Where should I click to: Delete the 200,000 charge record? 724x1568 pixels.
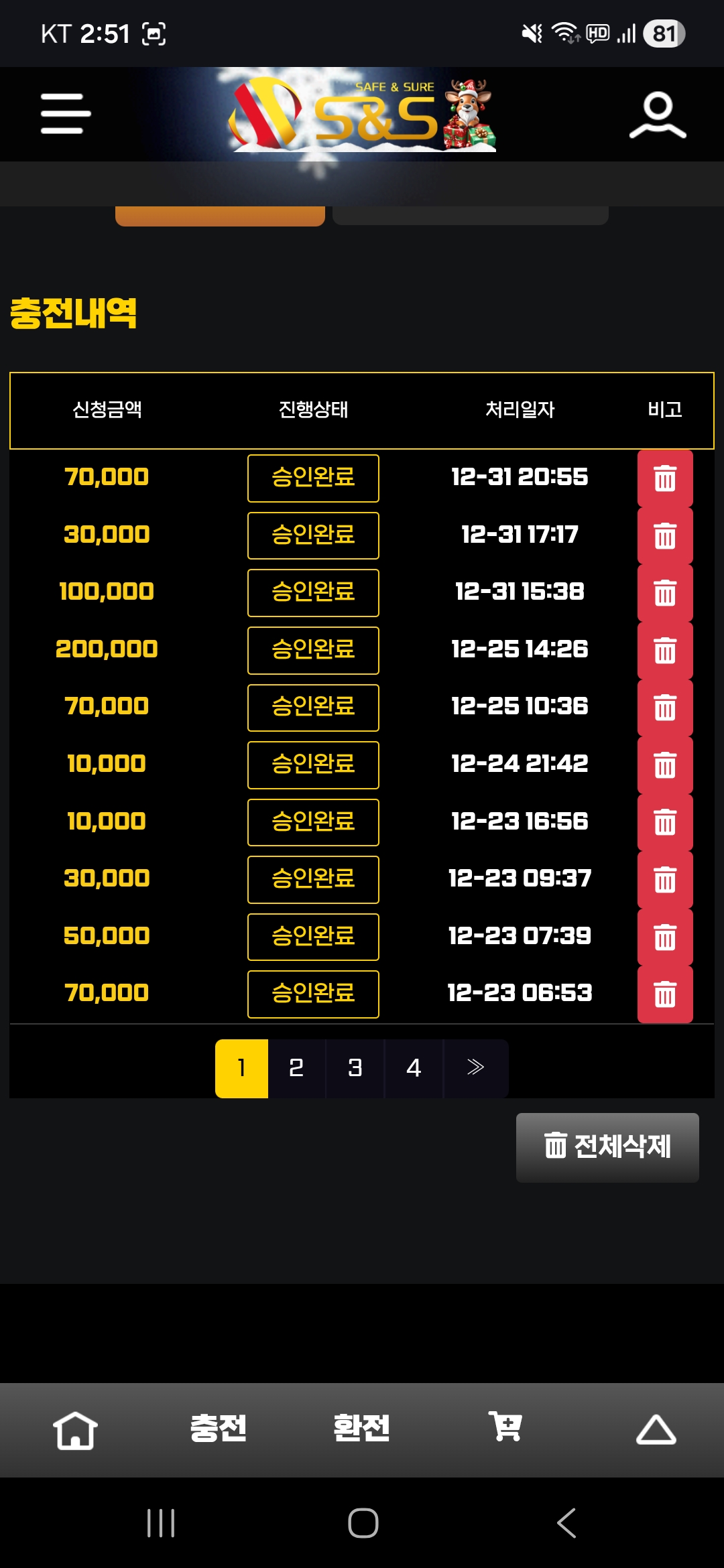coord(664,650)
